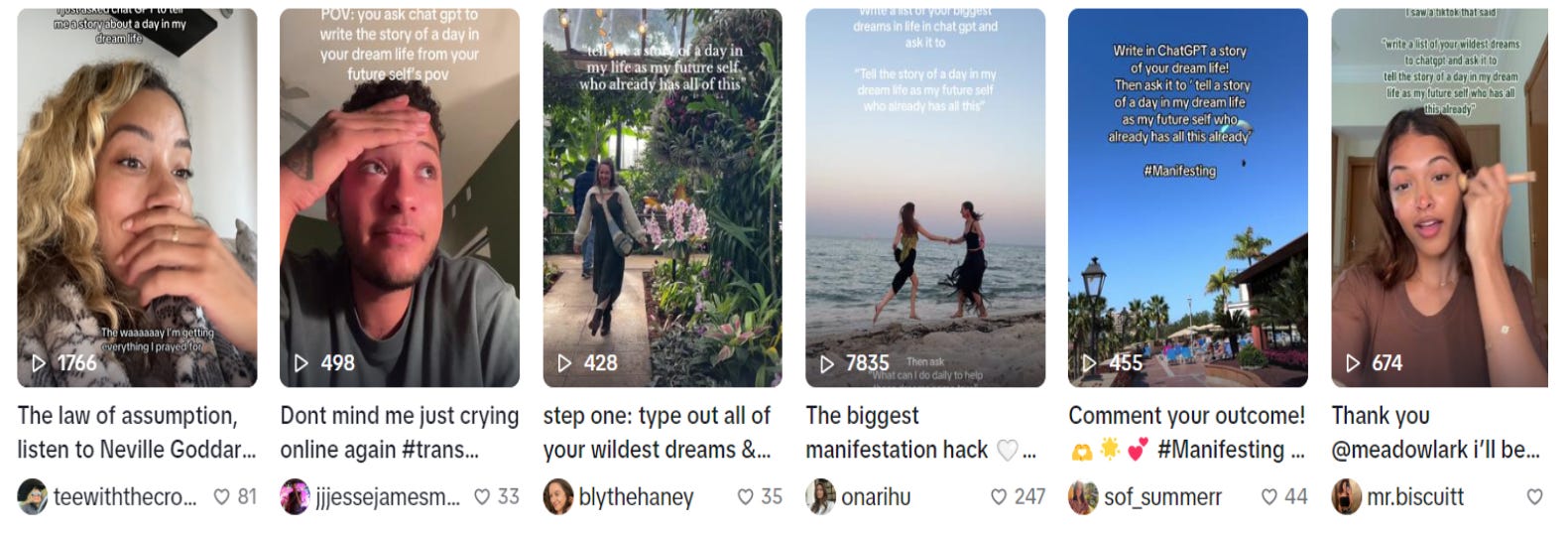Play mr.biscuitt's Thank you @meadowlark video
1568x537 pixels.
click(x=1438, y=199)
